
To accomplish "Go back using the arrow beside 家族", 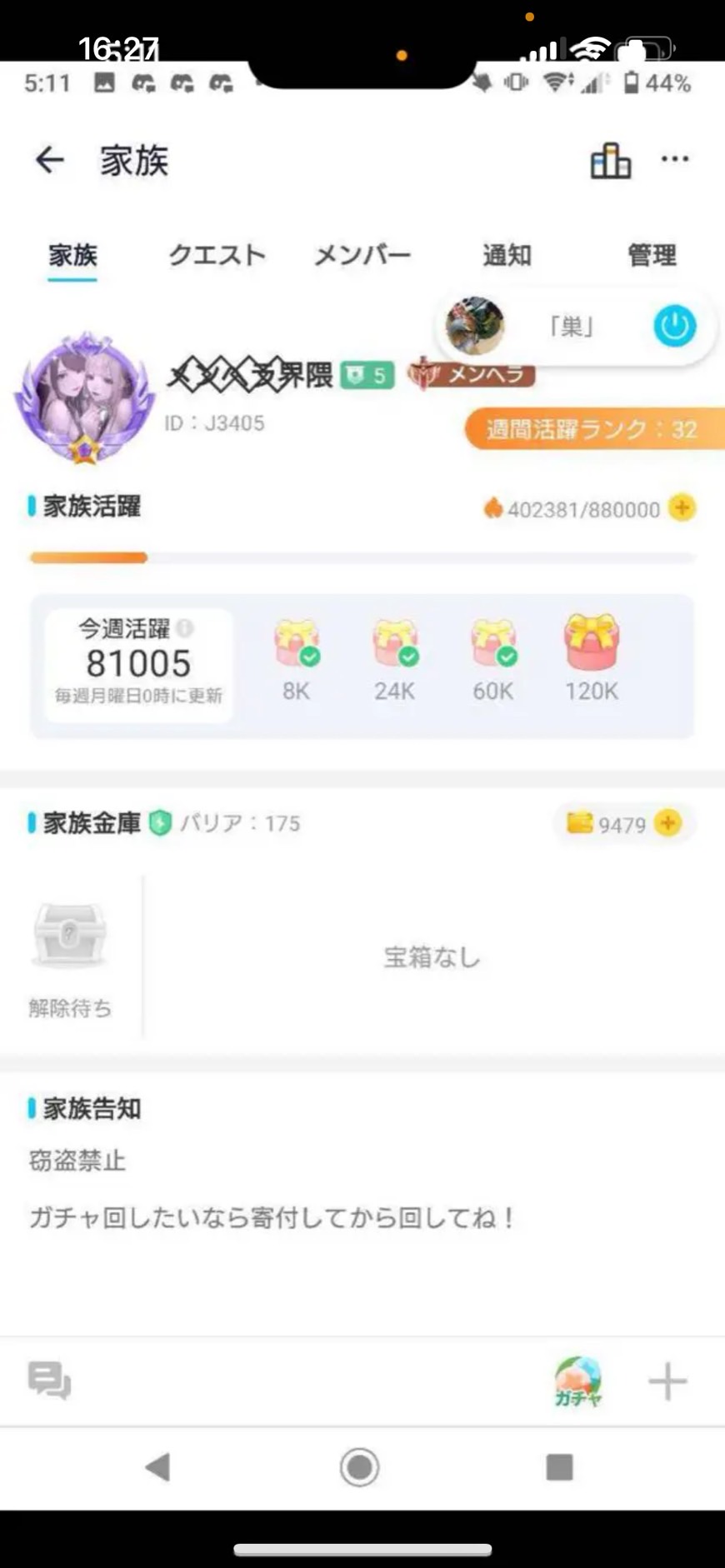I will tap(50, 159).
